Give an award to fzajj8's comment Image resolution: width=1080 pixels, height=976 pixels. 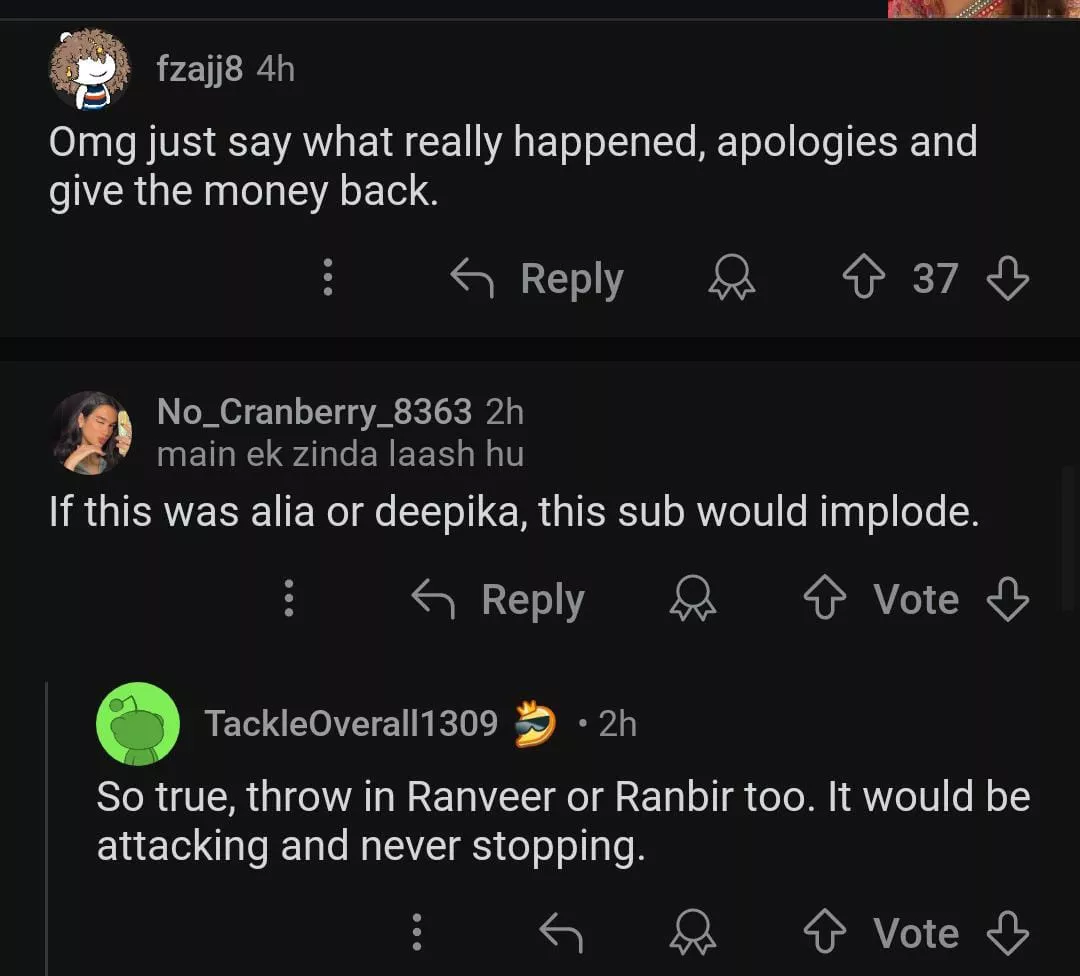(x=732, y=278)
